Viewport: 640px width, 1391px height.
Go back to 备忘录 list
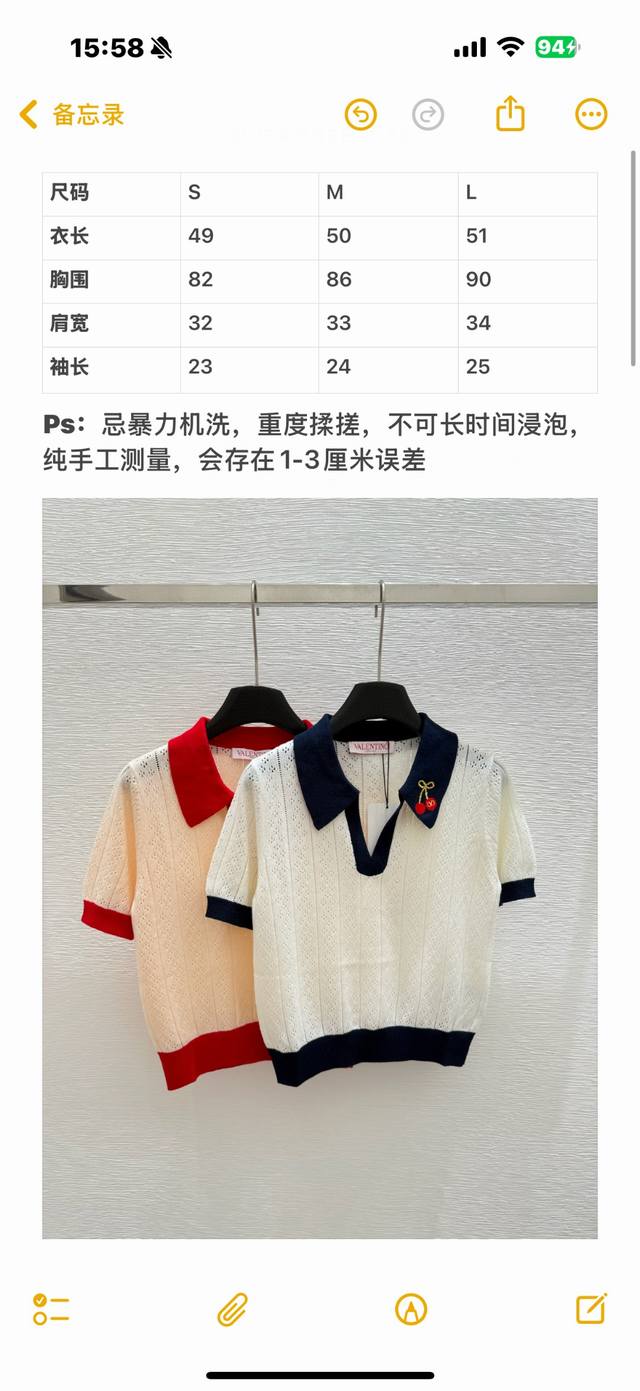coord(72,115)
